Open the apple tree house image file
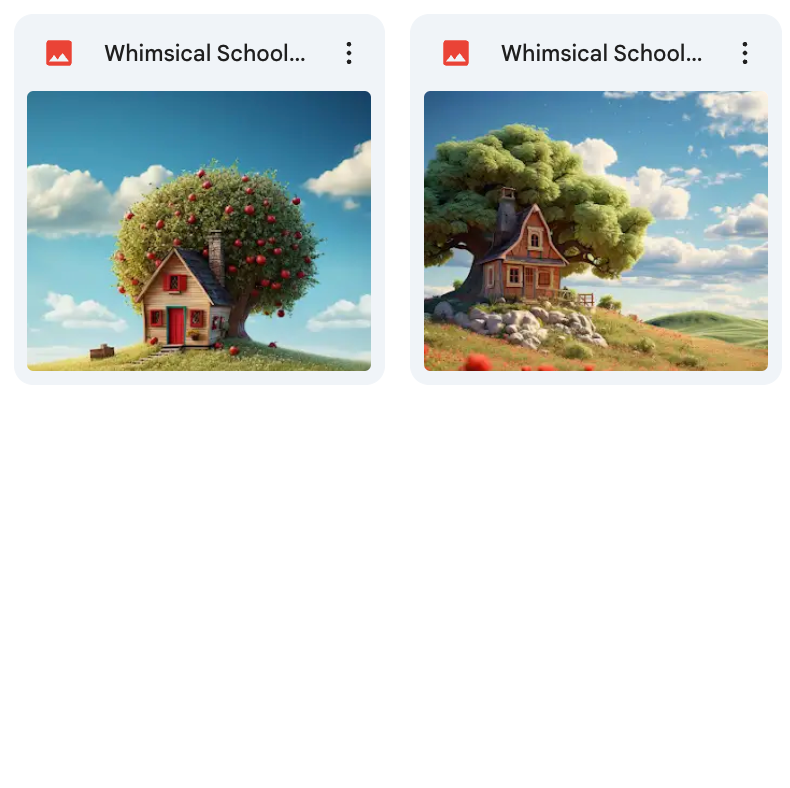The width and height of the screenshot is (790, 788). [198, 231]
